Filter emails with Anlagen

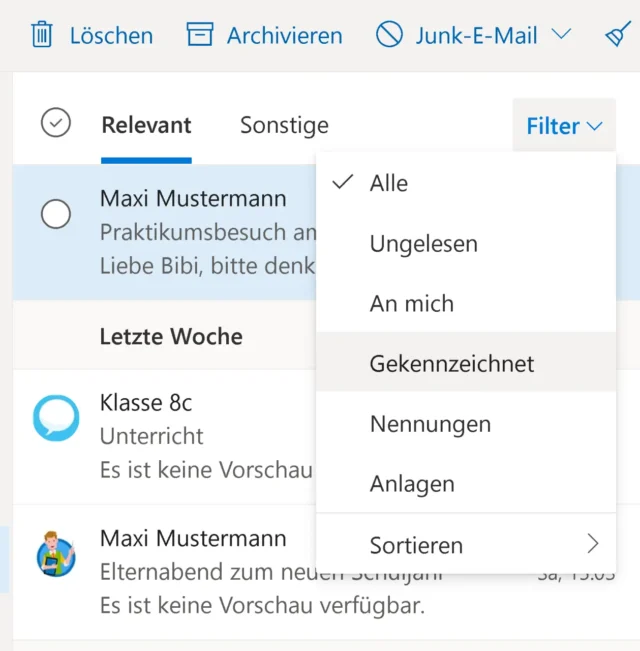click(x=412, y=484)
